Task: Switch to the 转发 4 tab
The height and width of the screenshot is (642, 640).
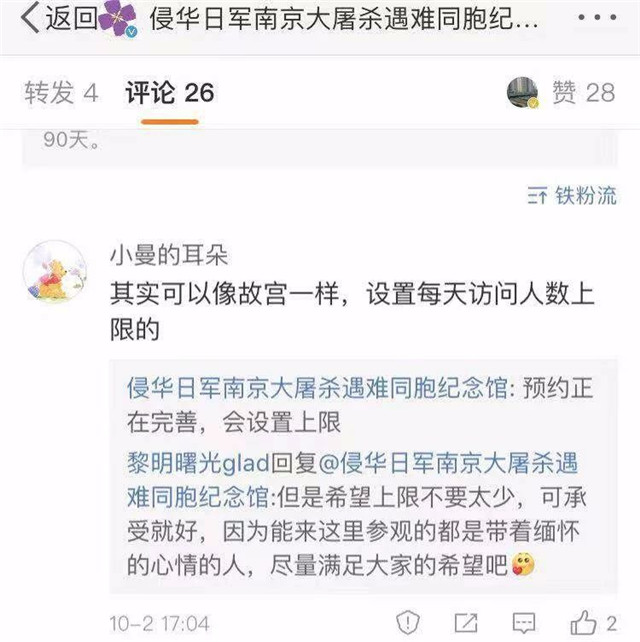Action: click(x=61, y=93)
